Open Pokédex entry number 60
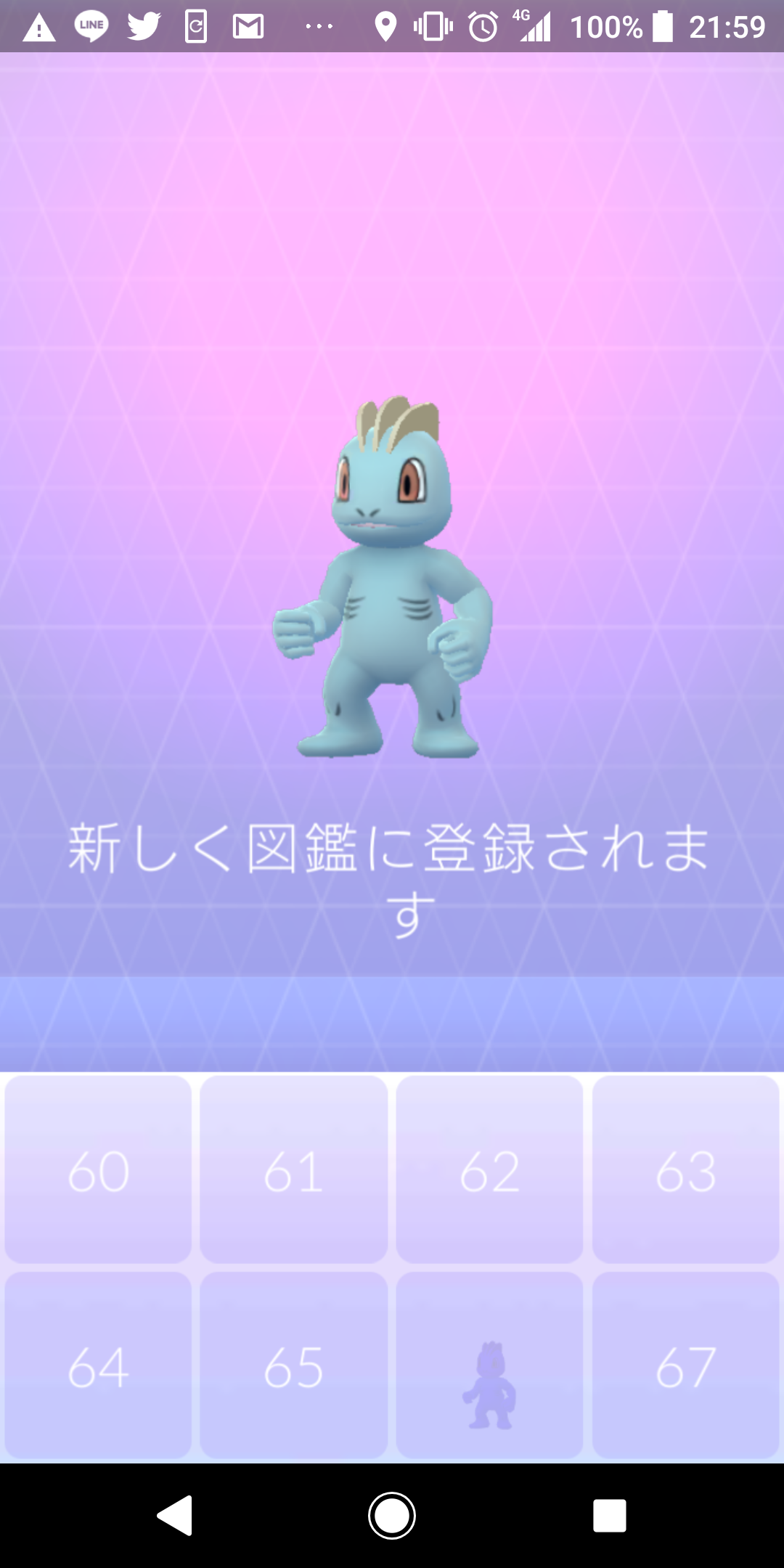784x1568 pixels. [x=98, y=1170]
